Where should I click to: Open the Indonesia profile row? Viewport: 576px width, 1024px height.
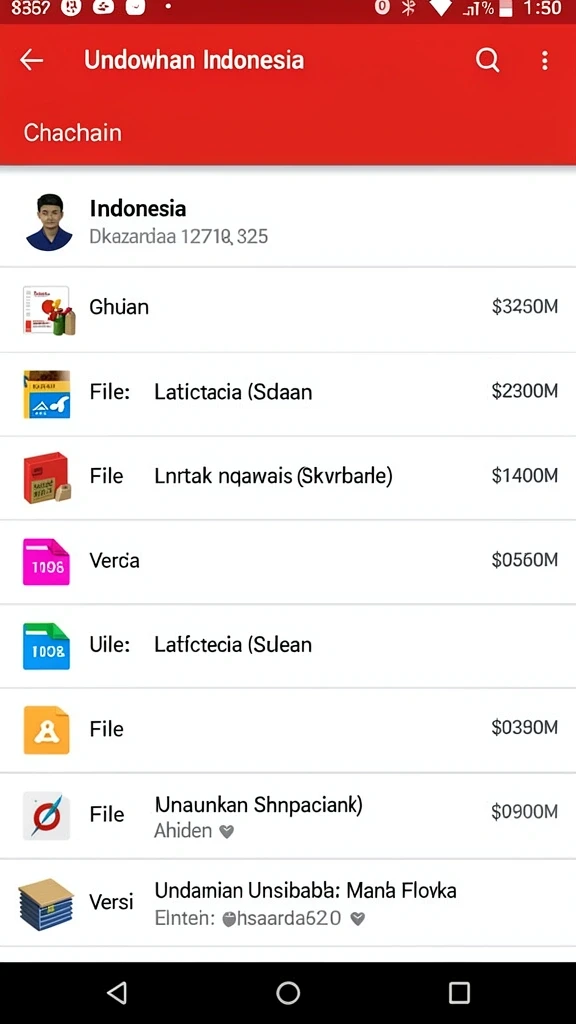coord(288,223)
